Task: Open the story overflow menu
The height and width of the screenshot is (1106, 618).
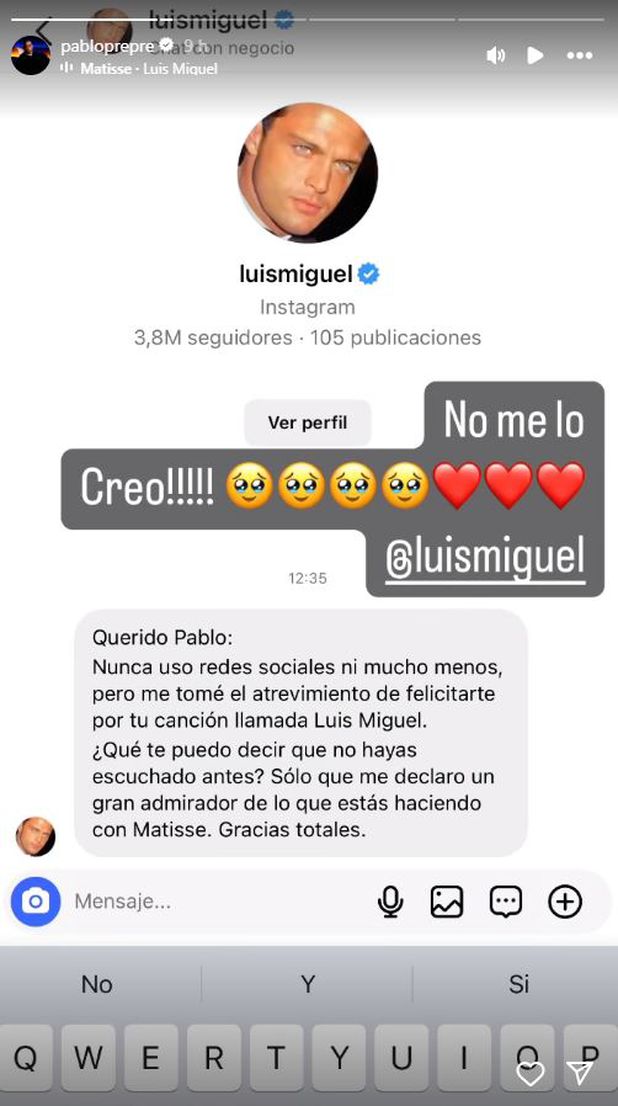Action: (x=580, y=56)
